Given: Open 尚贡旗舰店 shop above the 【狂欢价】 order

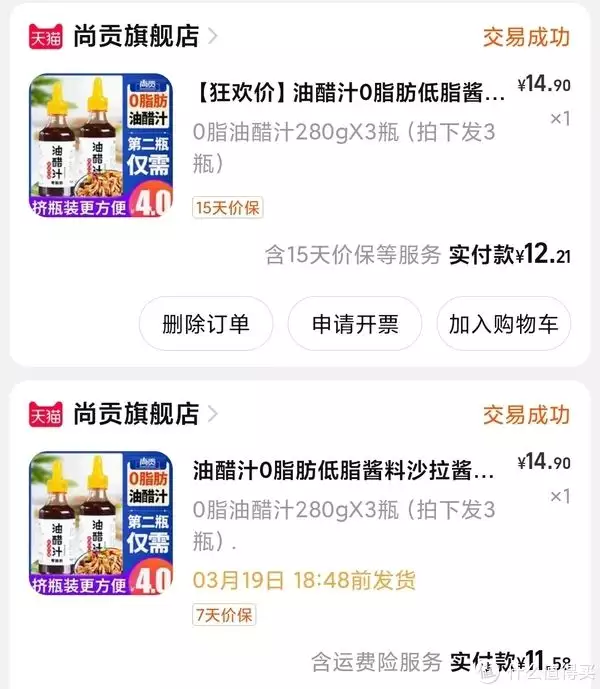Looking at the screenshot, I should 136,36.
